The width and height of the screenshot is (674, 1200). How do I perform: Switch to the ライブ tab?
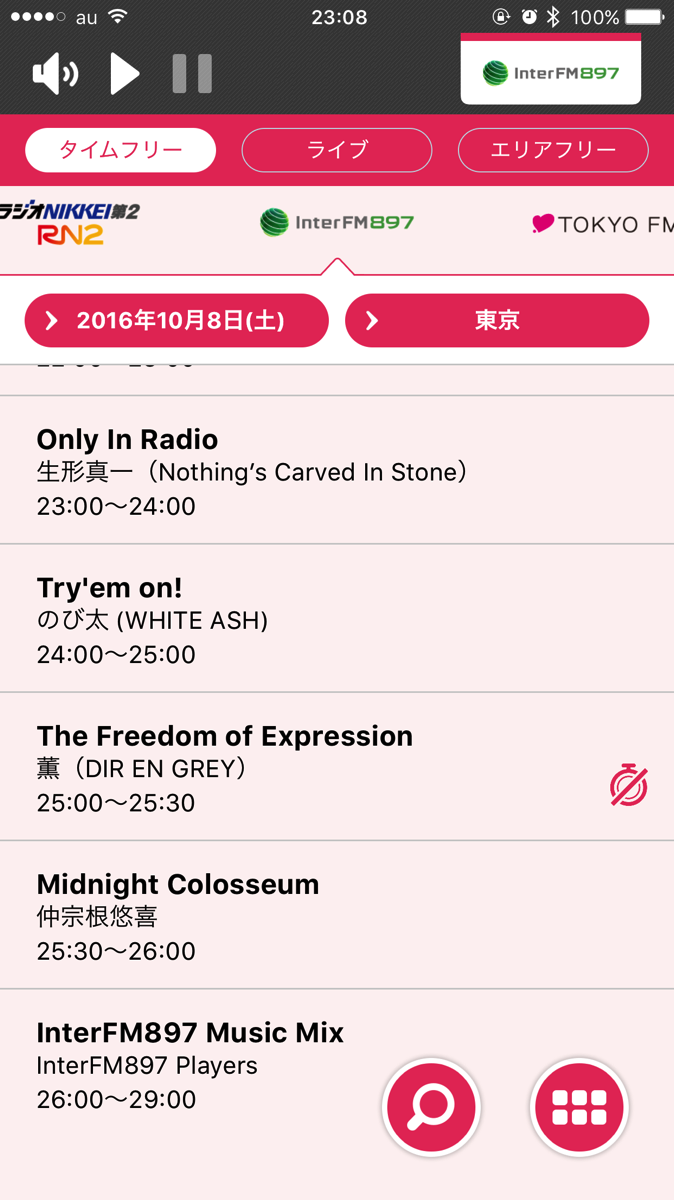(337, 150)
